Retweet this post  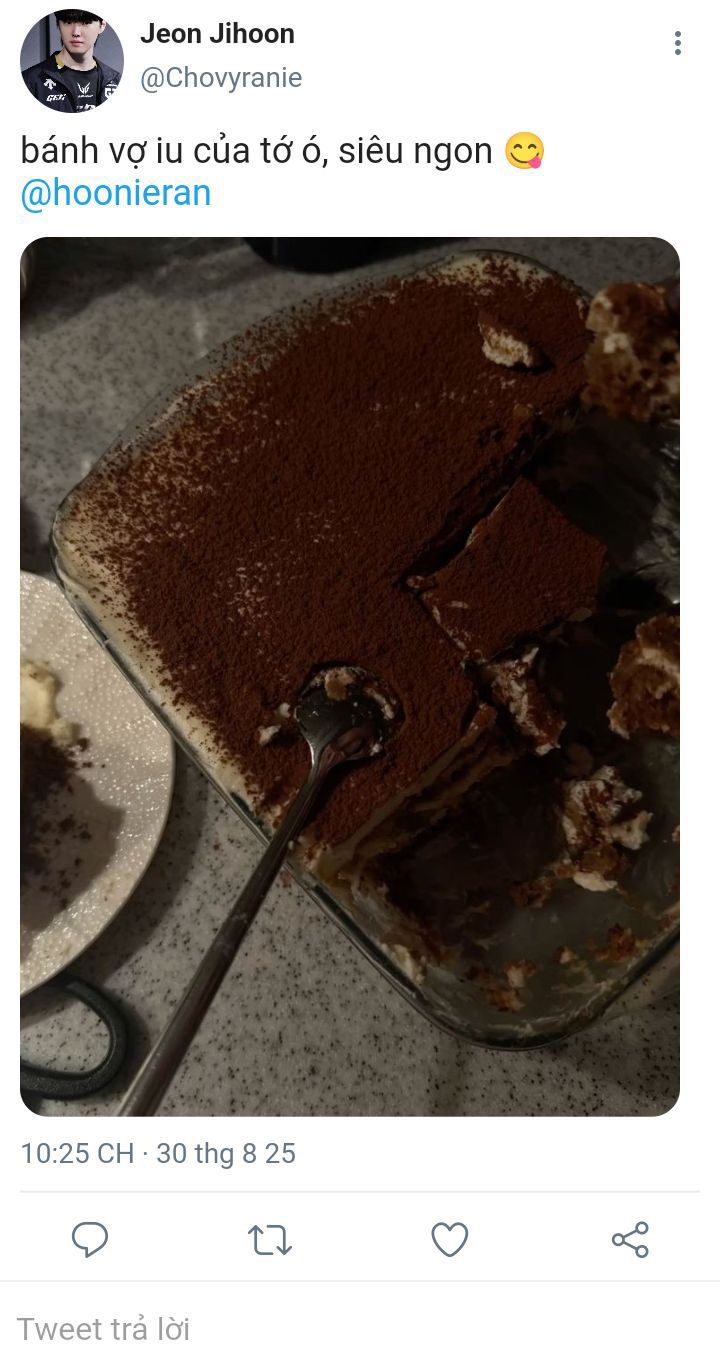click(x=269, y=1240)
